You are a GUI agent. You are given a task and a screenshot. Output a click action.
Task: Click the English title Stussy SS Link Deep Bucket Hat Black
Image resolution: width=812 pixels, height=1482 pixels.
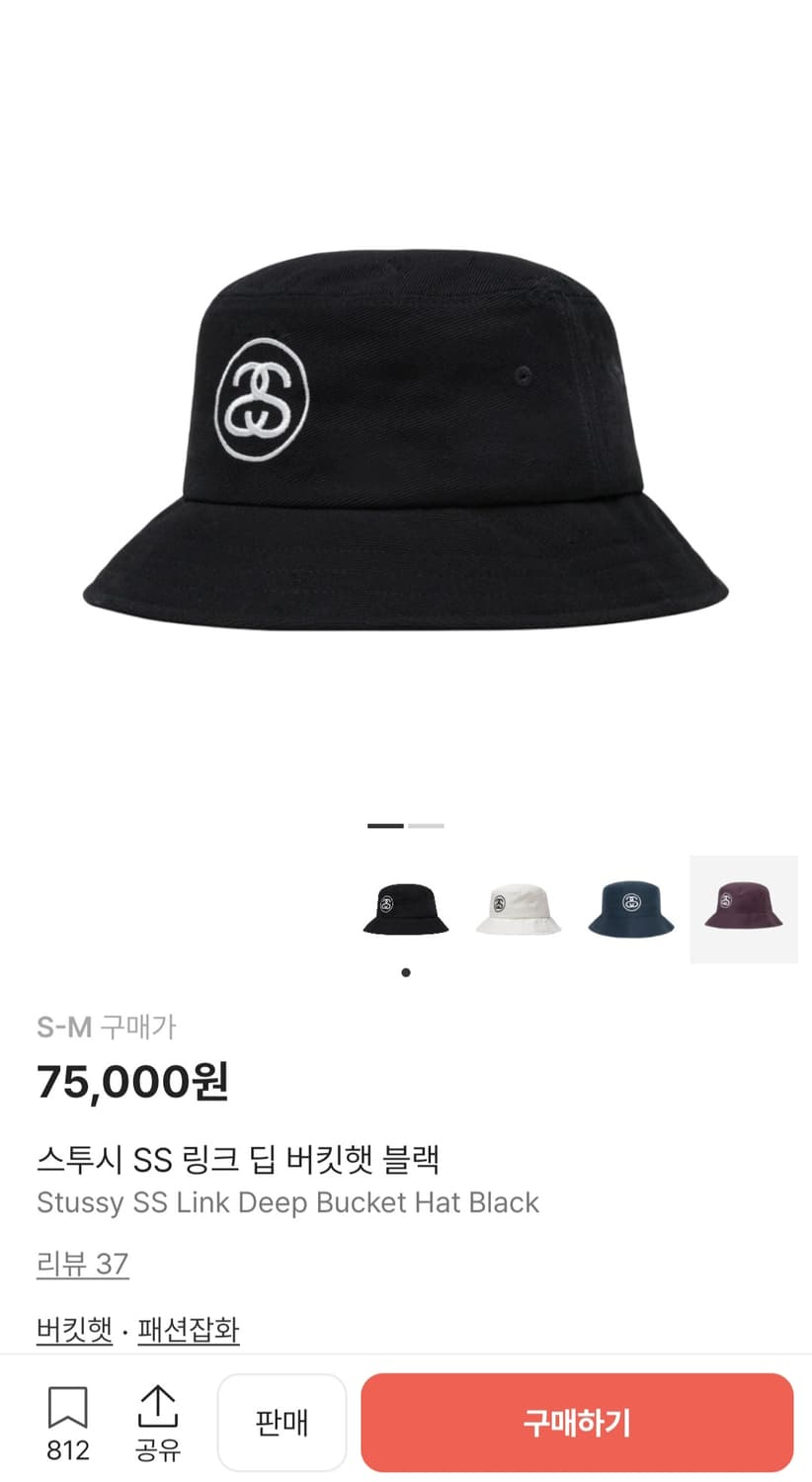click(x=286, y=1203)
